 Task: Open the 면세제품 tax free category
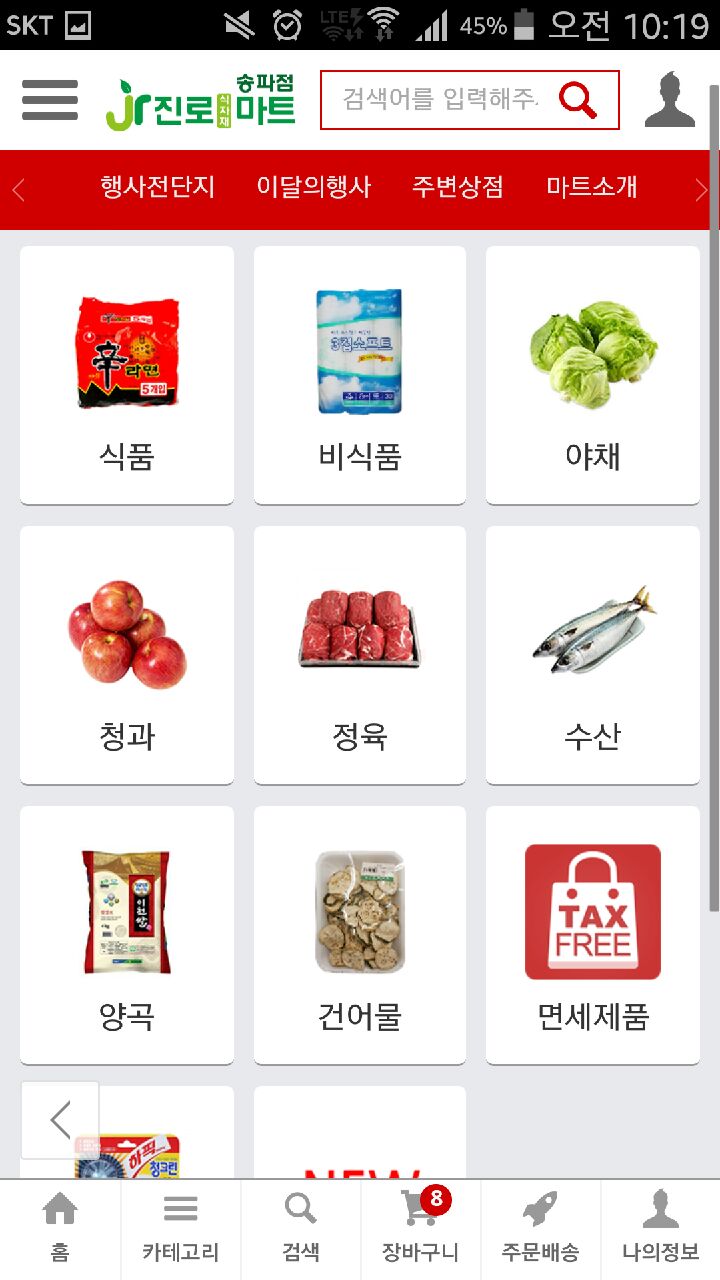(x=593, y=935)
